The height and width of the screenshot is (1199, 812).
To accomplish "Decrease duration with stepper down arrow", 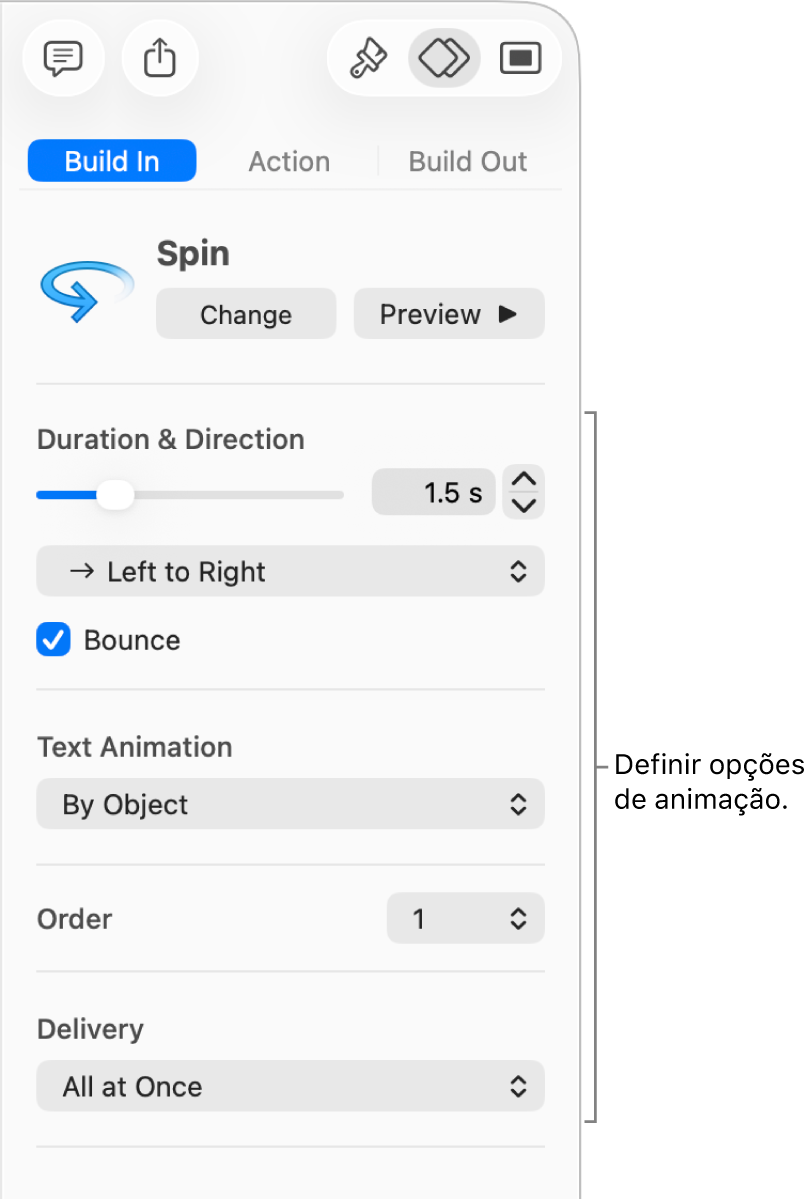I will pos(524,505).
